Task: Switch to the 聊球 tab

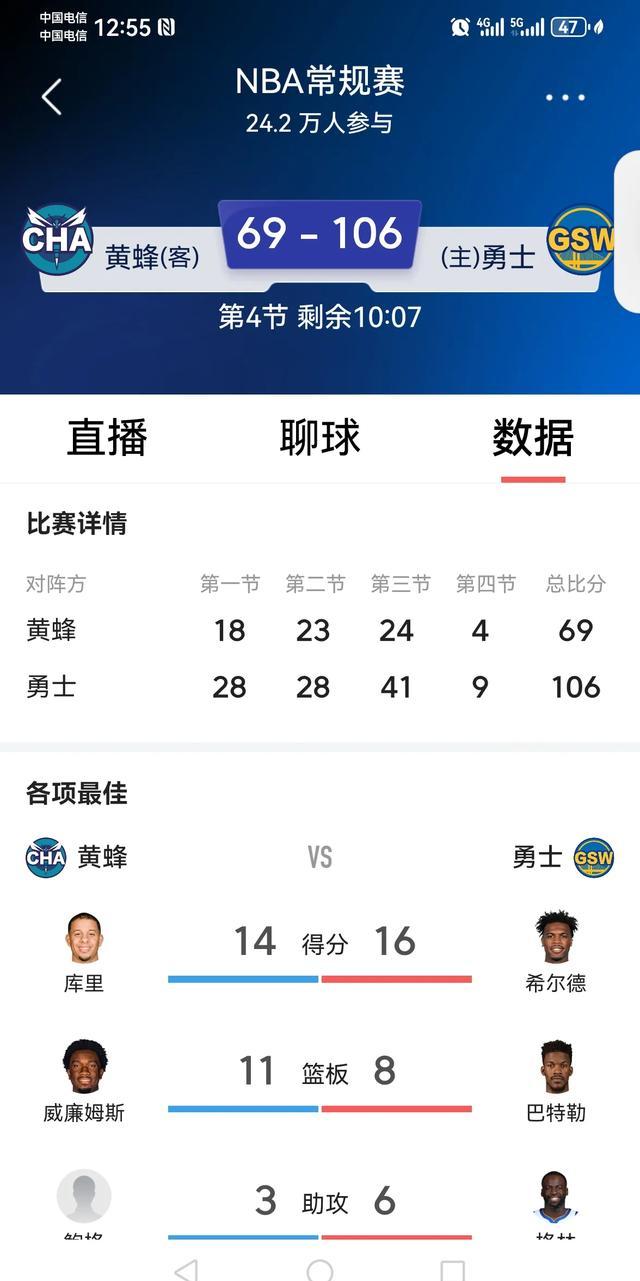Action: coord(320,438)
